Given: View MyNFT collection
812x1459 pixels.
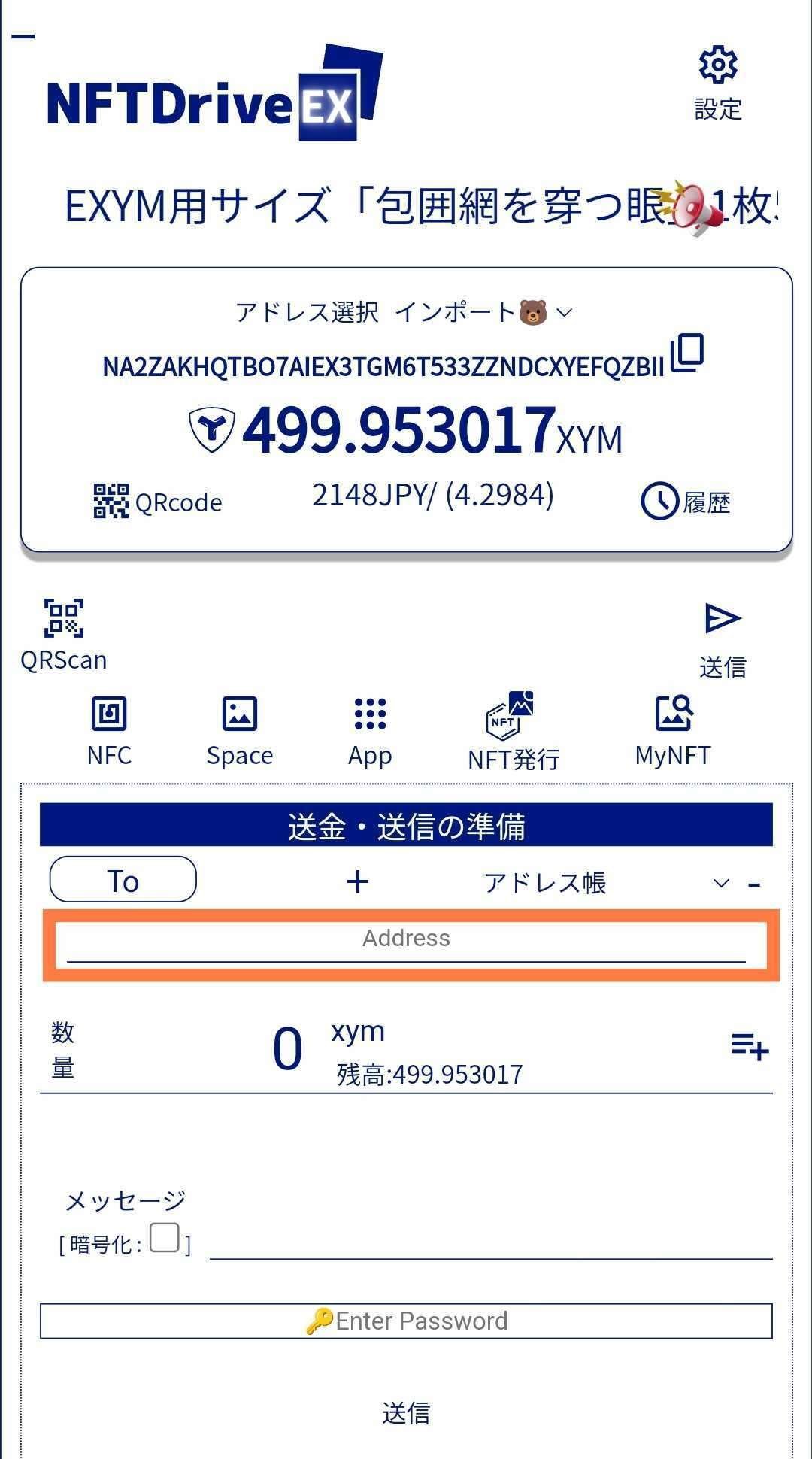Looking at the screenshot, I should pyautogui.click(x=673, y=731).
